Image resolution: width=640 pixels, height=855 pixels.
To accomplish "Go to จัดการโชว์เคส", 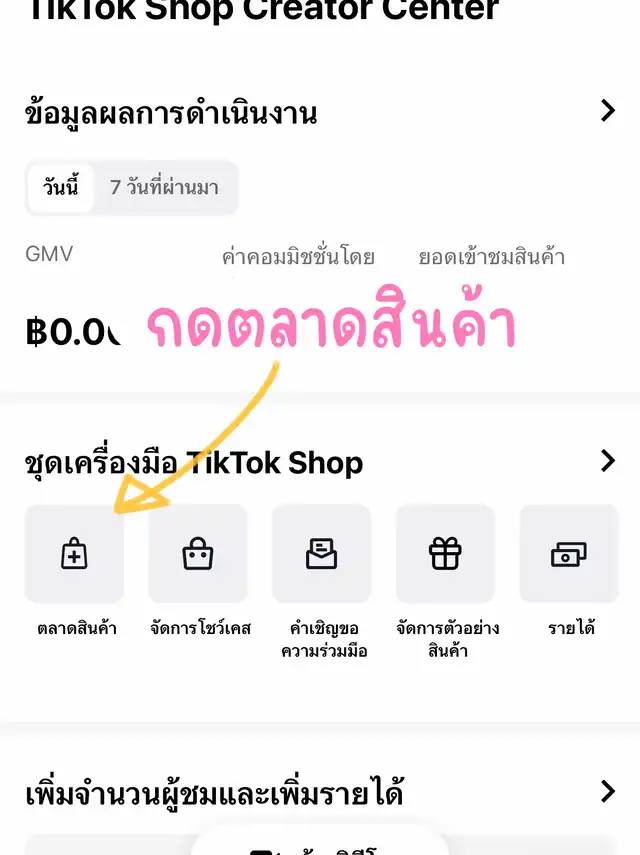I will point(198,554).
